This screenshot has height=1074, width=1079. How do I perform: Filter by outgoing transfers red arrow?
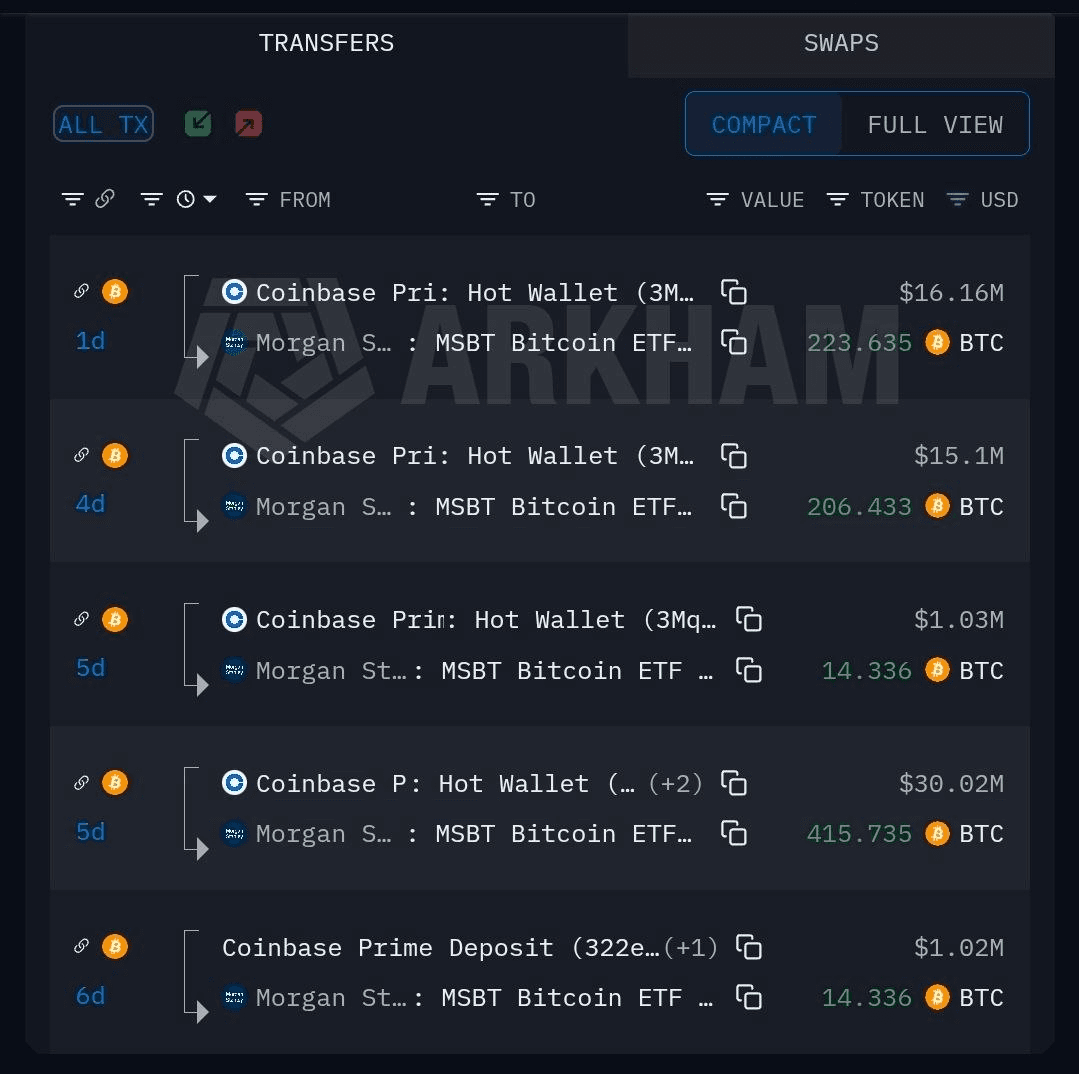[248, 124]
